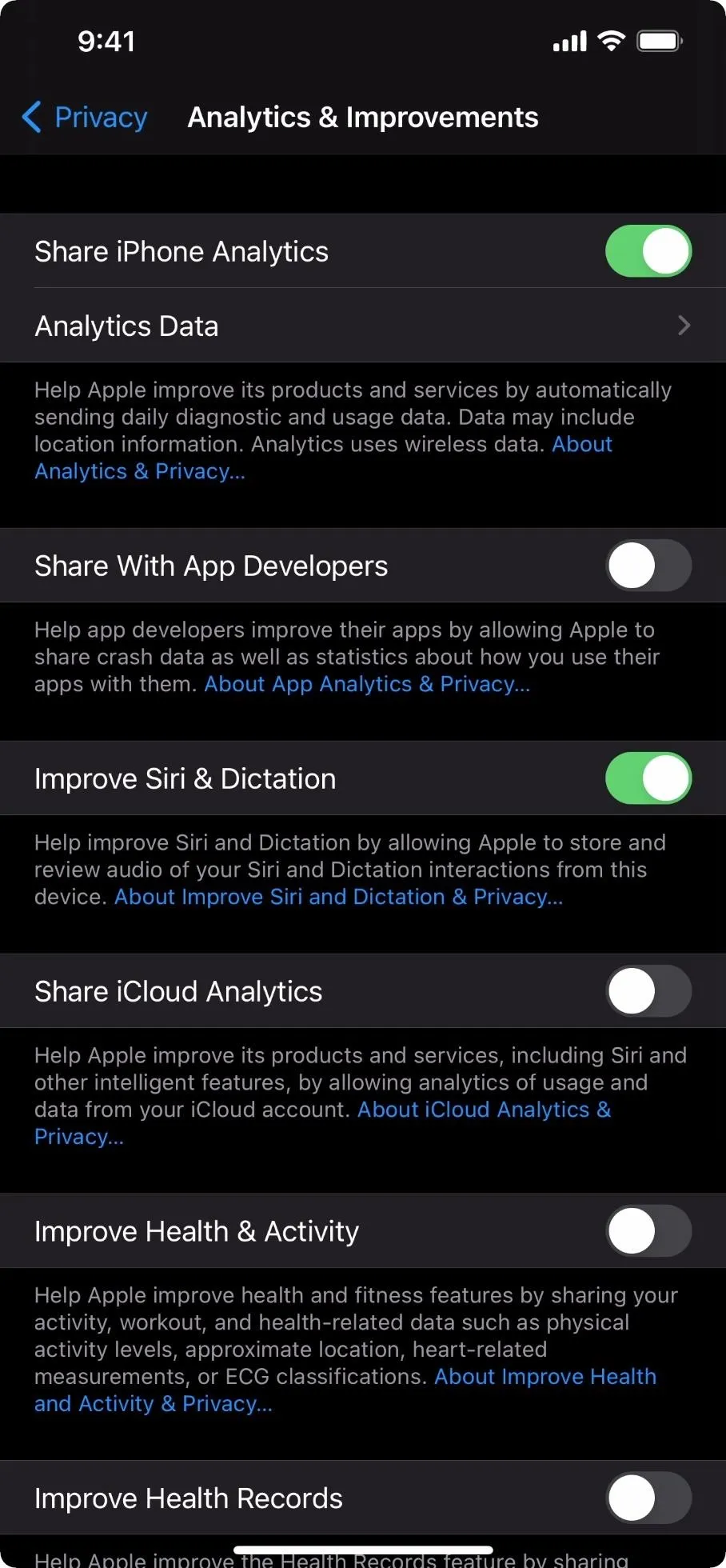Switch on Improve Health Records
The image size is (726, 1568).
[648, 1498]
